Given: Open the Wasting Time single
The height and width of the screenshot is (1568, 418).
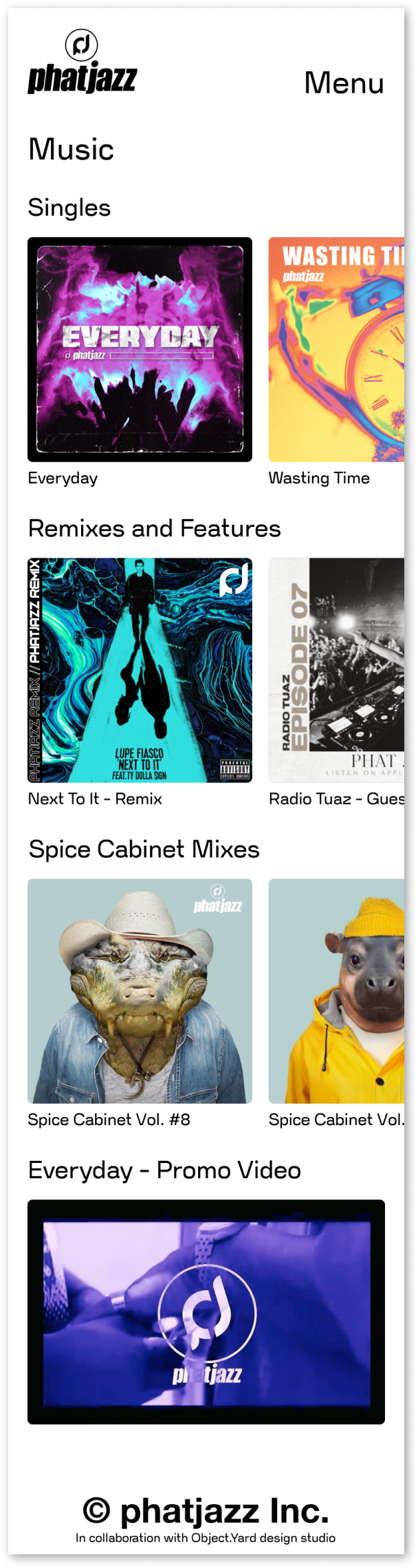Looking at the screenshot, I should [x=336, y=349].
